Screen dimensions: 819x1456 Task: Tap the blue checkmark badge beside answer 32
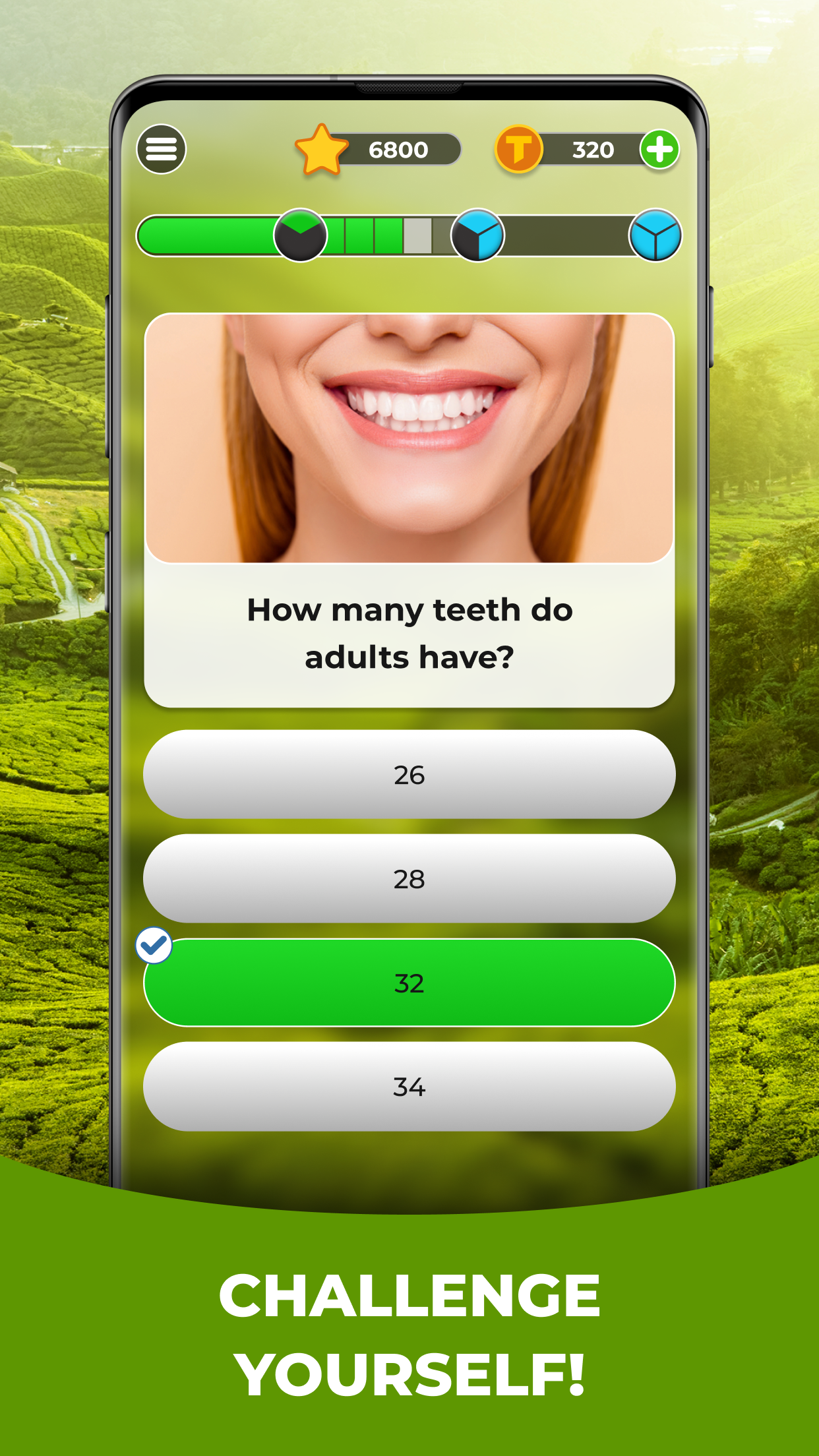152,946
